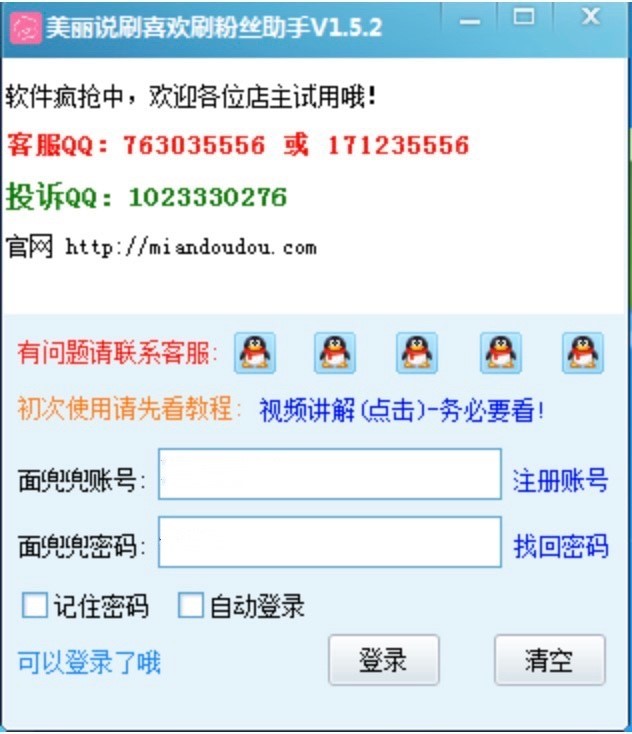Click the 登录 button
Viewport: 632px width, 734px height.
(x=383, y=660)
